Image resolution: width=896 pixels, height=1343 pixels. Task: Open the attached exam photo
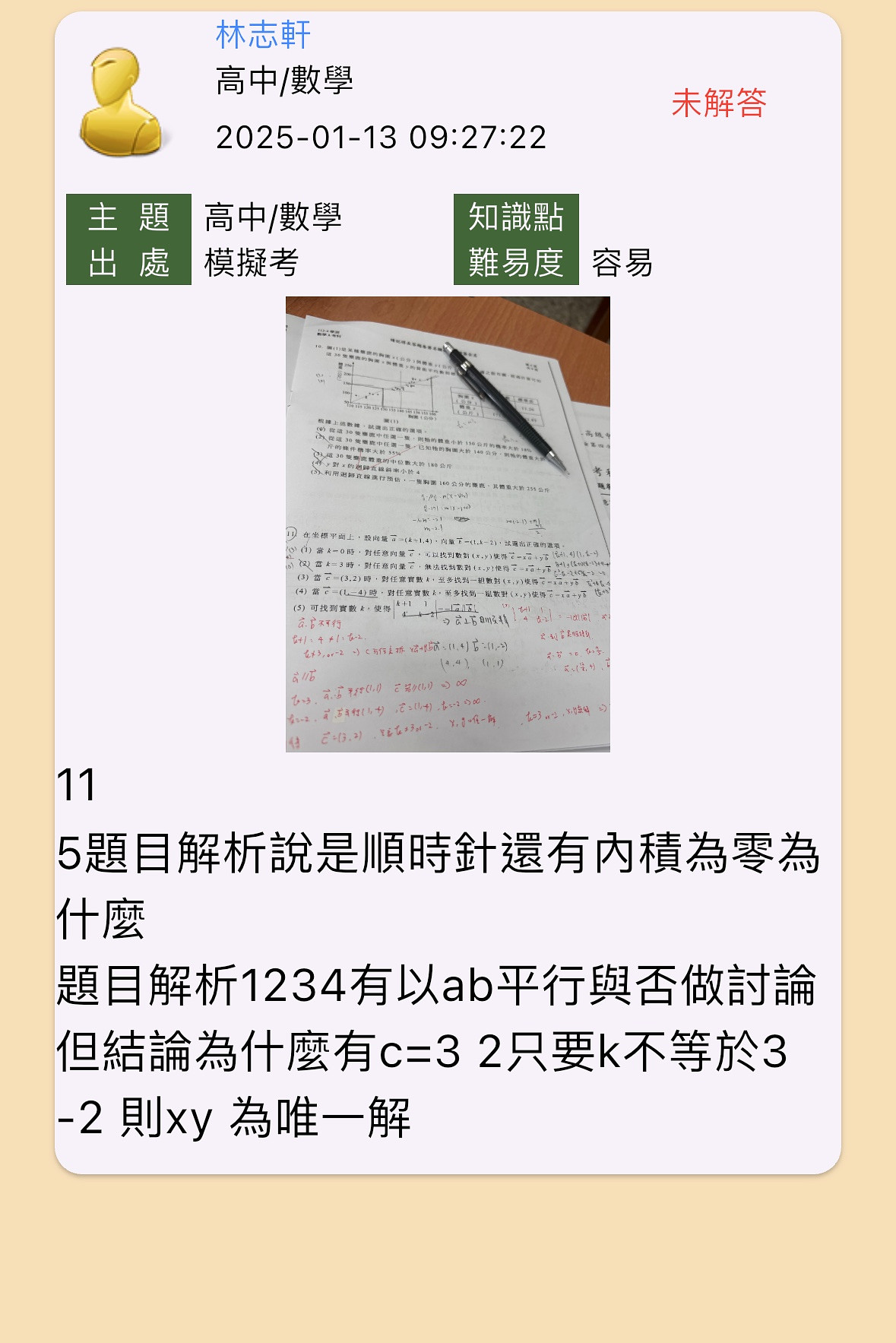tap(448, 524)
